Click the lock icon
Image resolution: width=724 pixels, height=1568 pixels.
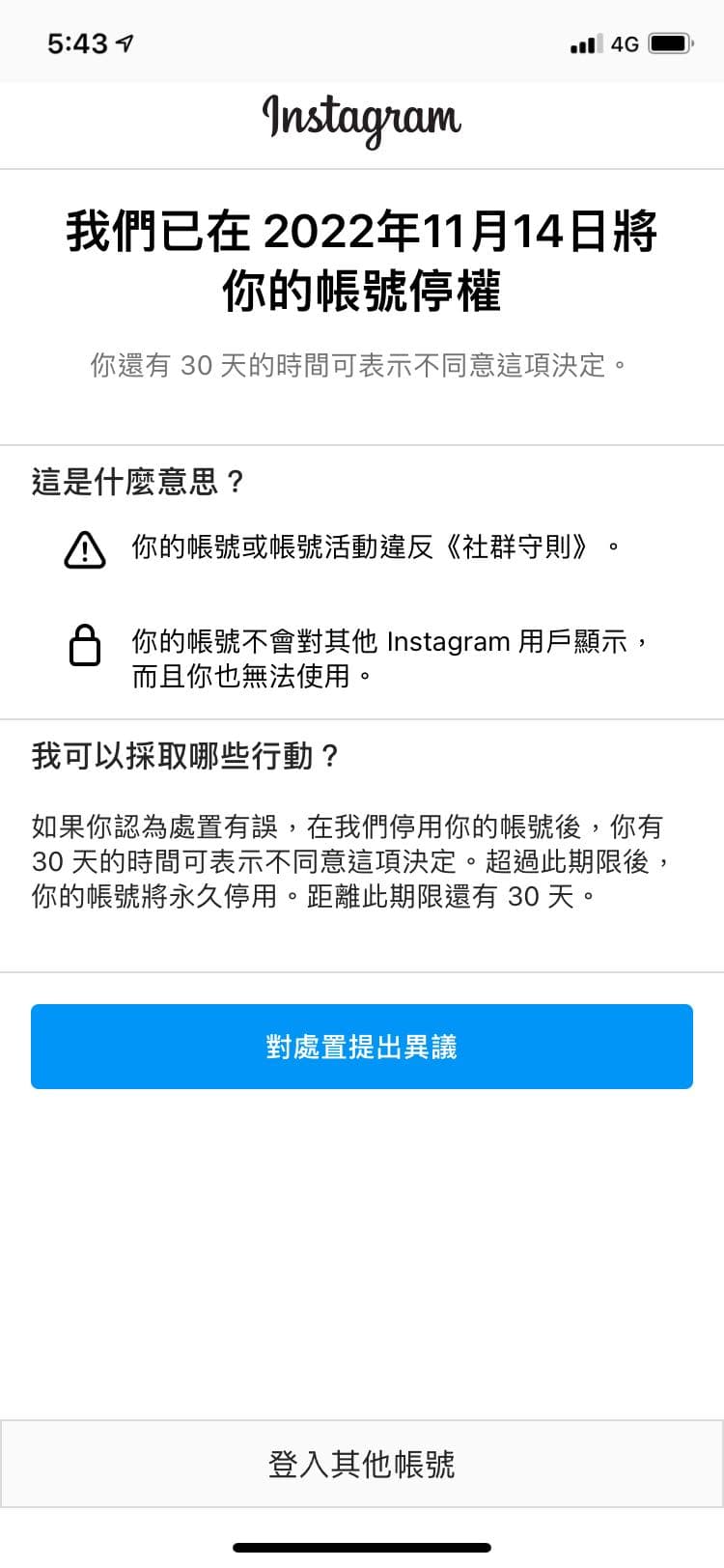85,645
